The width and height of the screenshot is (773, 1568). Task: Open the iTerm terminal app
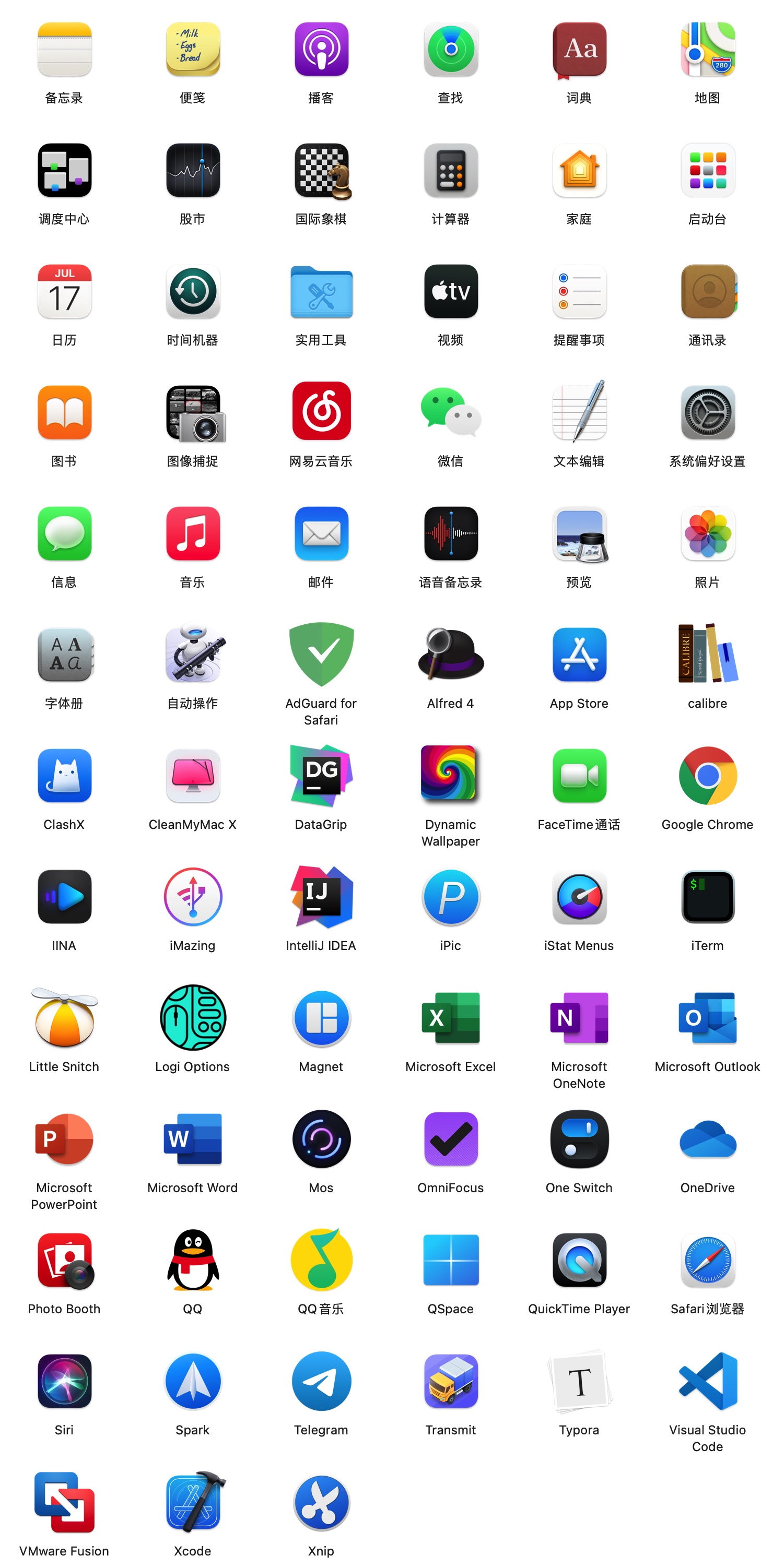[707, 897]
